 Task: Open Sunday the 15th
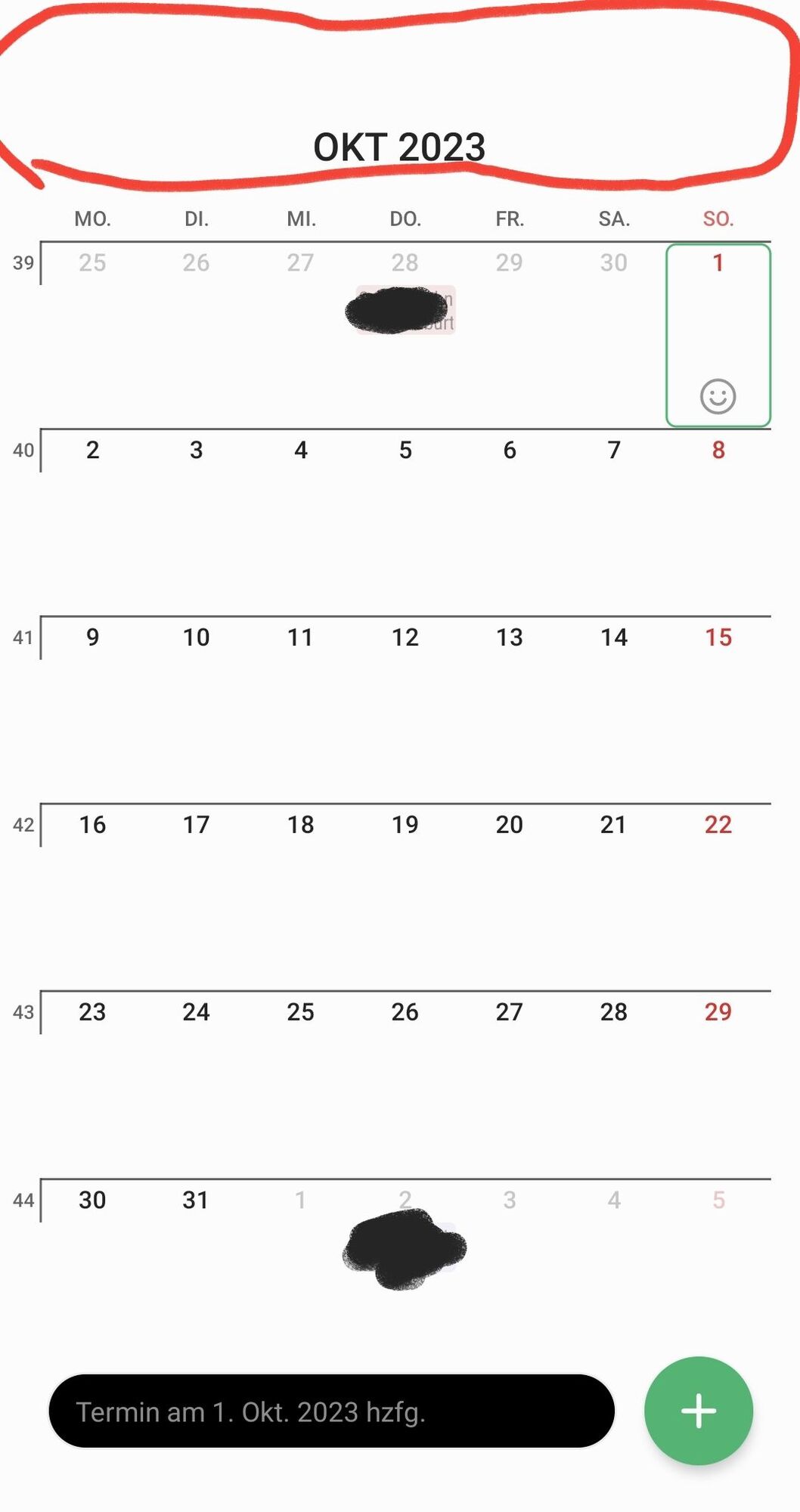(x=718, y=638)
